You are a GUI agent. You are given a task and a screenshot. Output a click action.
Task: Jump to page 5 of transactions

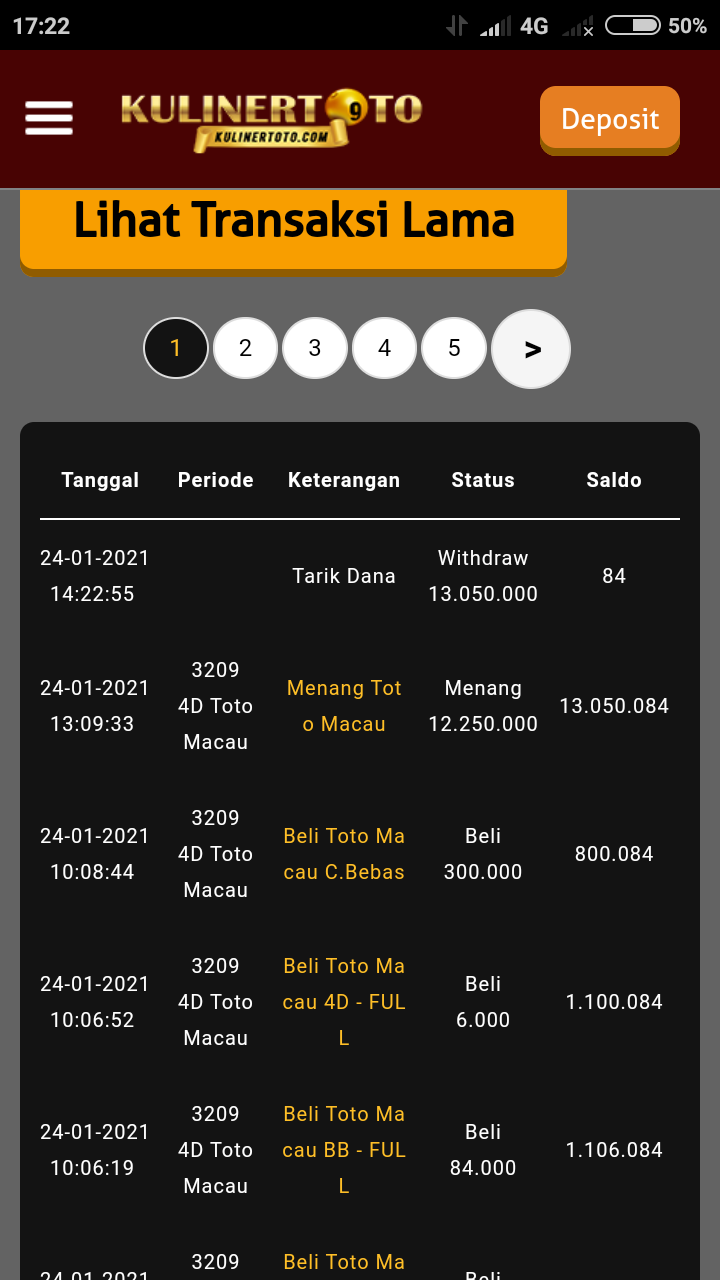[x=454, y=348]
